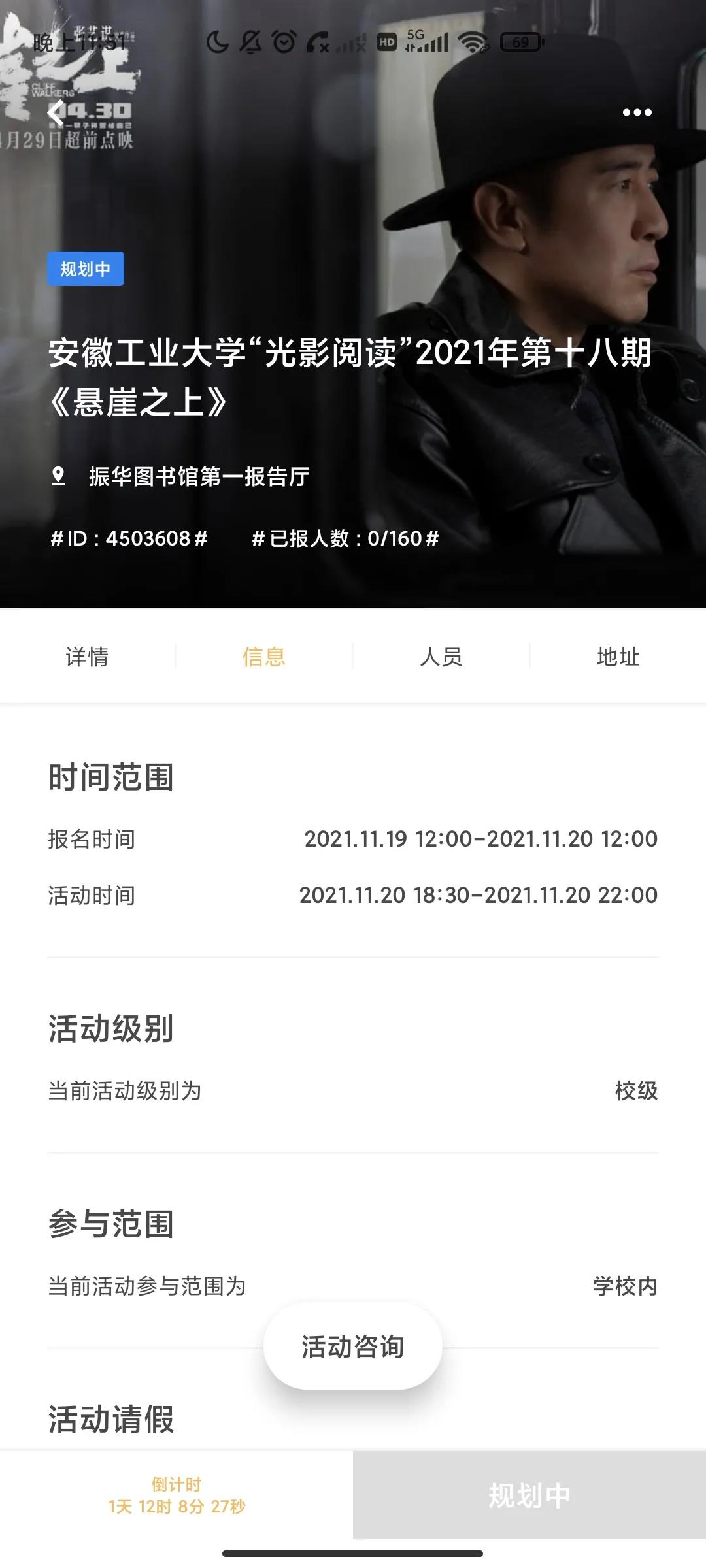Switch to the 详情 tab
This screenshot has width=706, height=1568.
[87, 656]
